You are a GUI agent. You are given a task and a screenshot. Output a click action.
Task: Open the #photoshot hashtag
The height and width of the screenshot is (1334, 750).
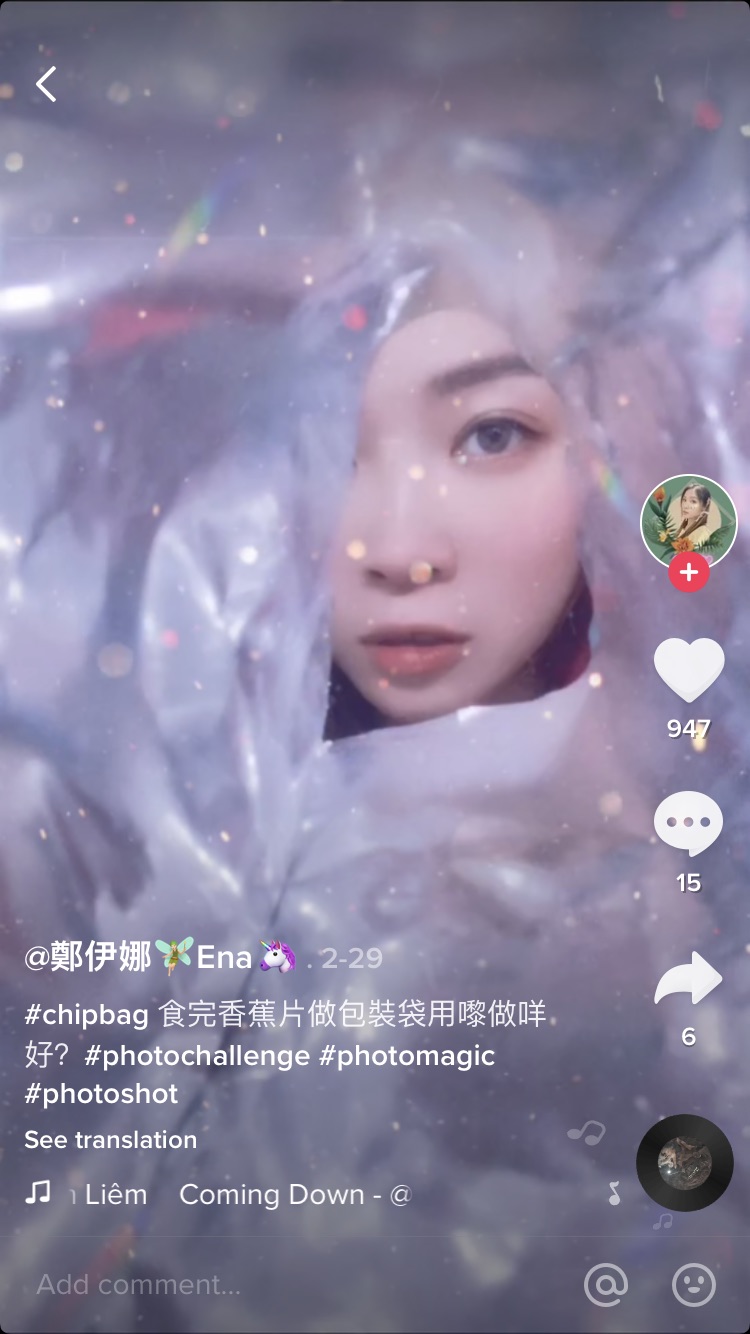pyautogui.click(x=101, y=1094)
